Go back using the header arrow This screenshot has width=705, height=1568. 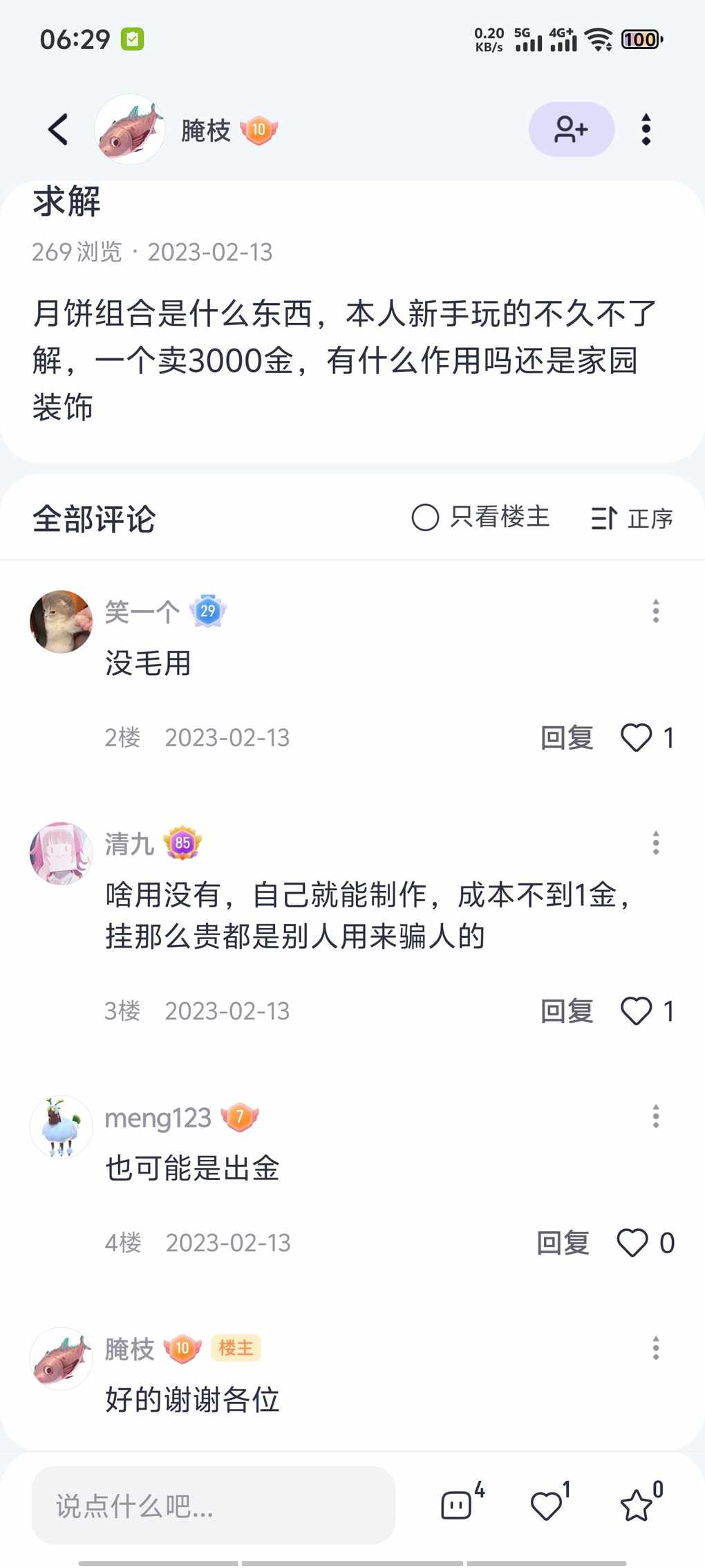coord(59,129)
